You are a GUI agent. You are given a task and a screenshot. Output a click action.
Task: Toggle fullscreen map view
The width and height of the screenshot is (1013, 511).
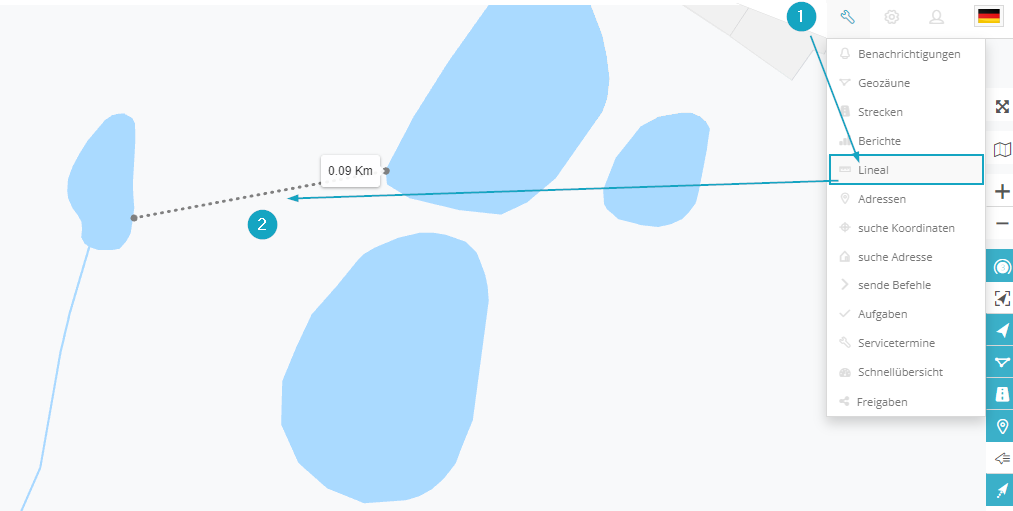coord(1002,107)
